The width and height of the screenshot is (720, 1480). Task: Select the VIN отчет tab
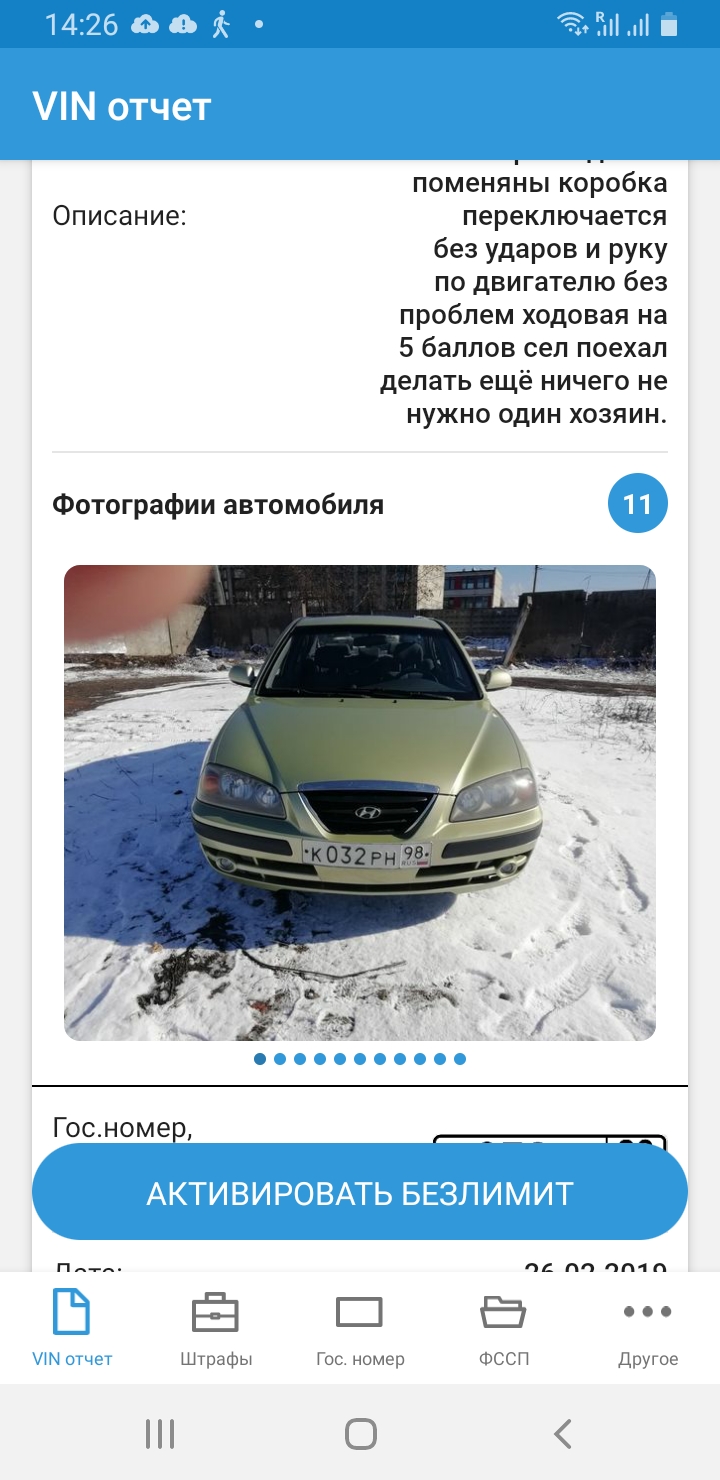72,1328
